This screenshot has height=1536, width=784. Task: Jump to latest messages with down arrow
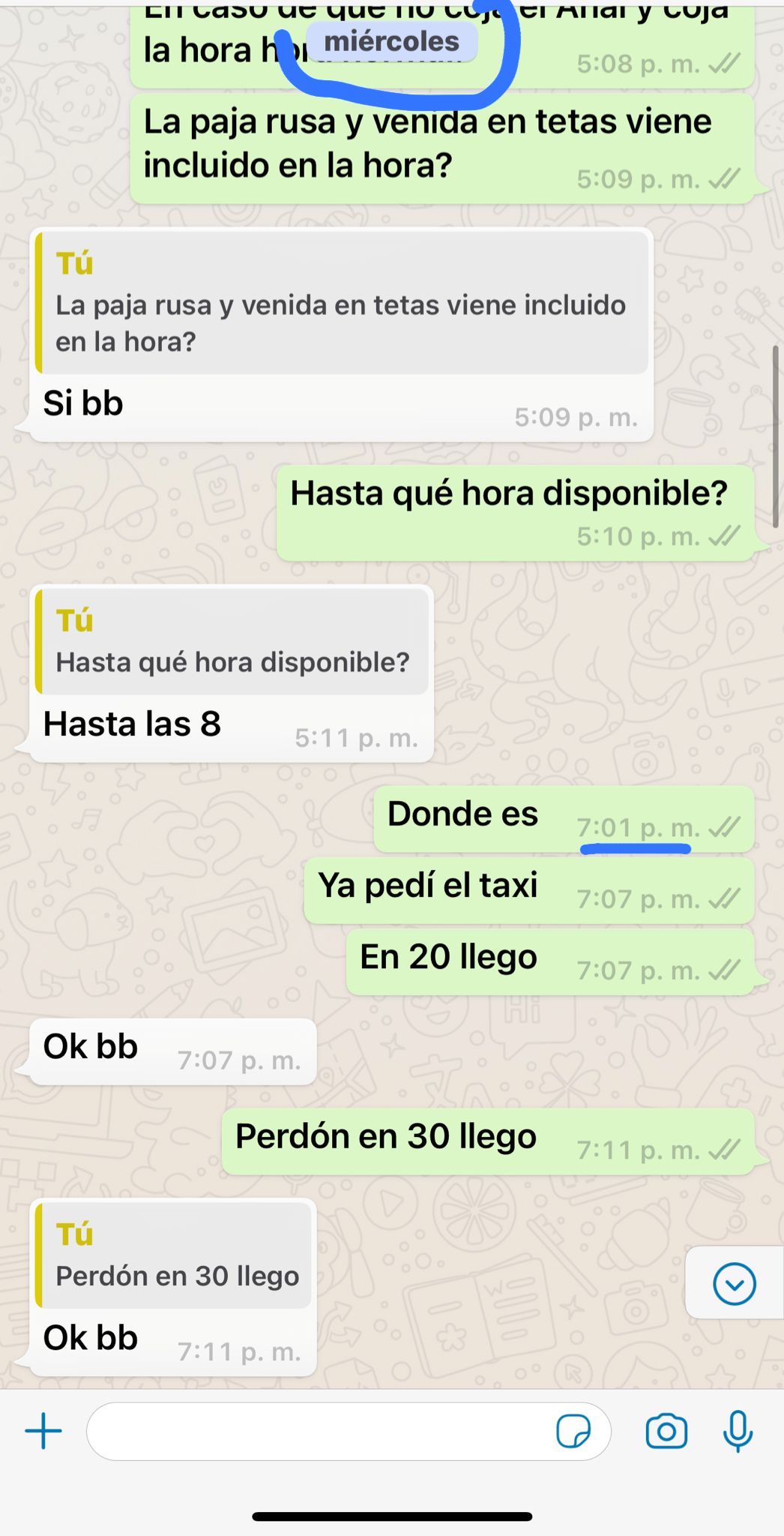pos(734,1284)
